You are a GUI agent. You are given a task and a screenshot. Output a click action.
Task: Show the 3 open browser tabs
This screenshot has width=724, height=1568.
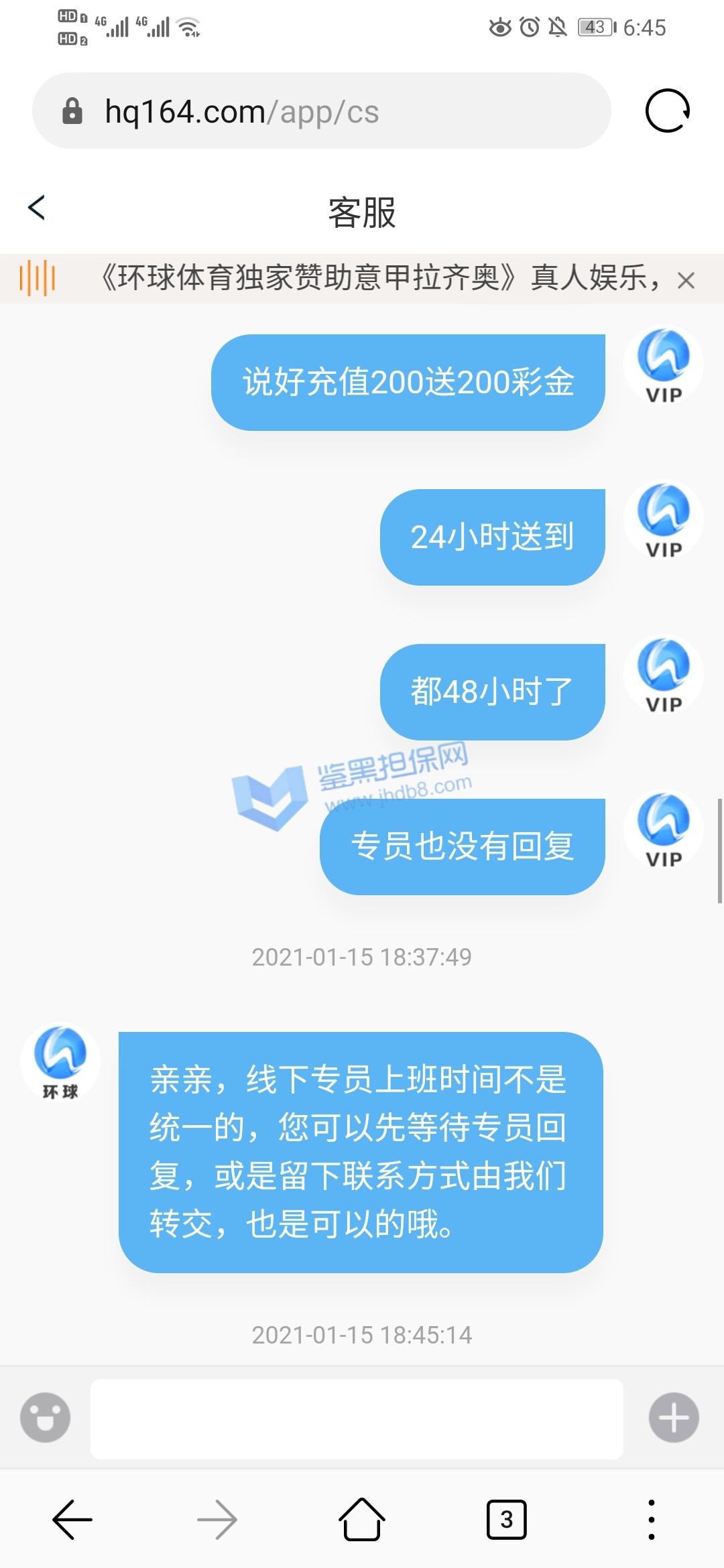pyautogui.click(x=506, y=1520)
